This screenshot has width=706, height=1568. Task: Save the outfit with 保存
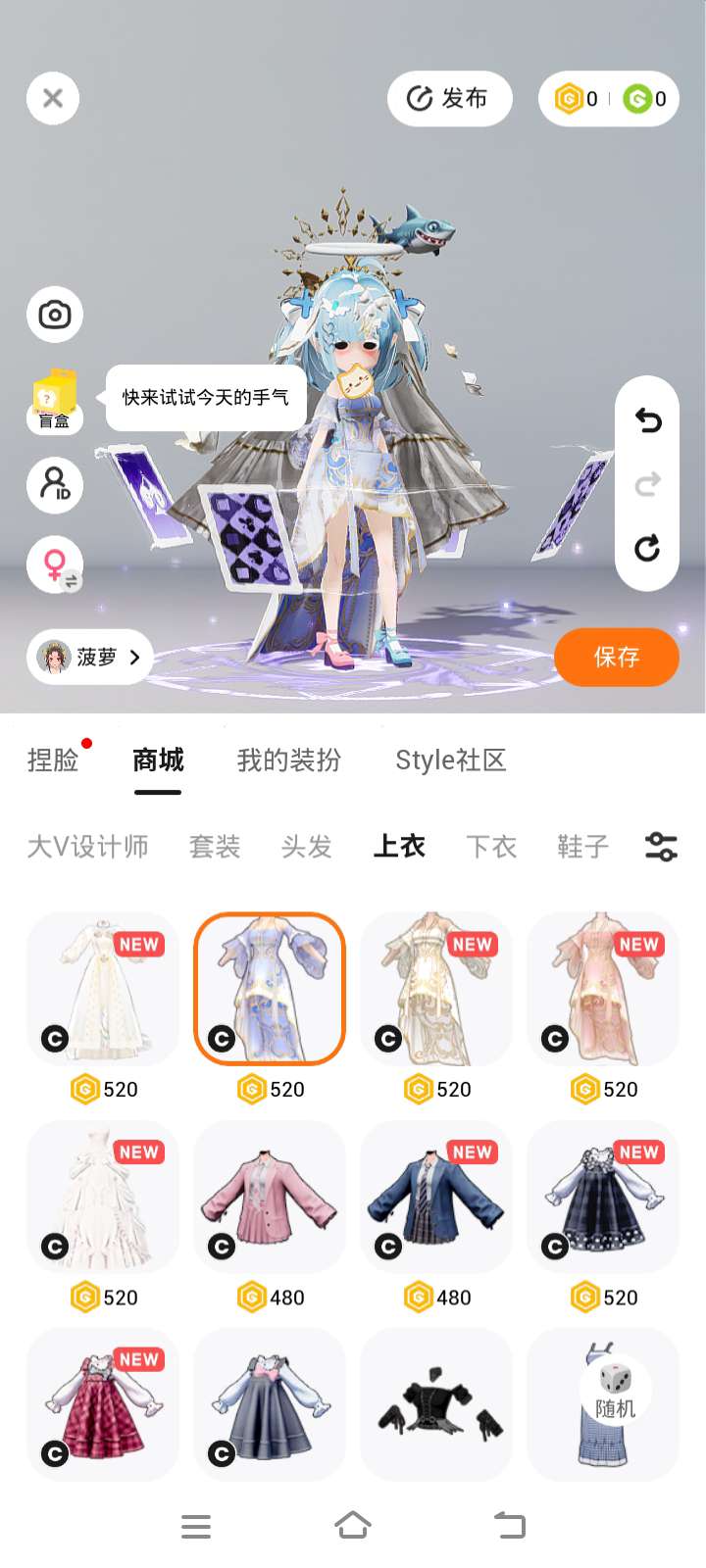coord(616,657)
